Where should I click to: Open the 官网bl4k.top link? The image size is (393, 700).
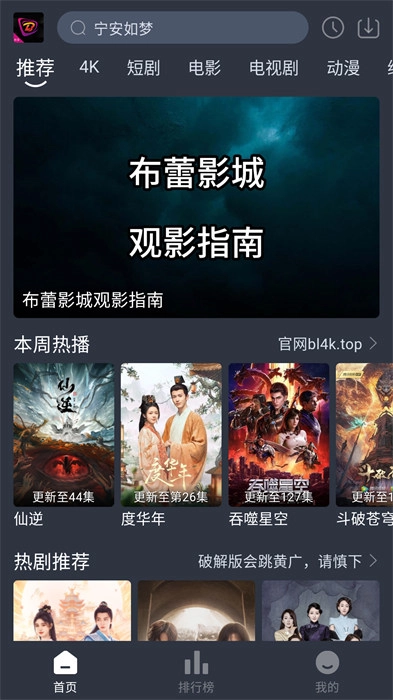click(328, 344)
